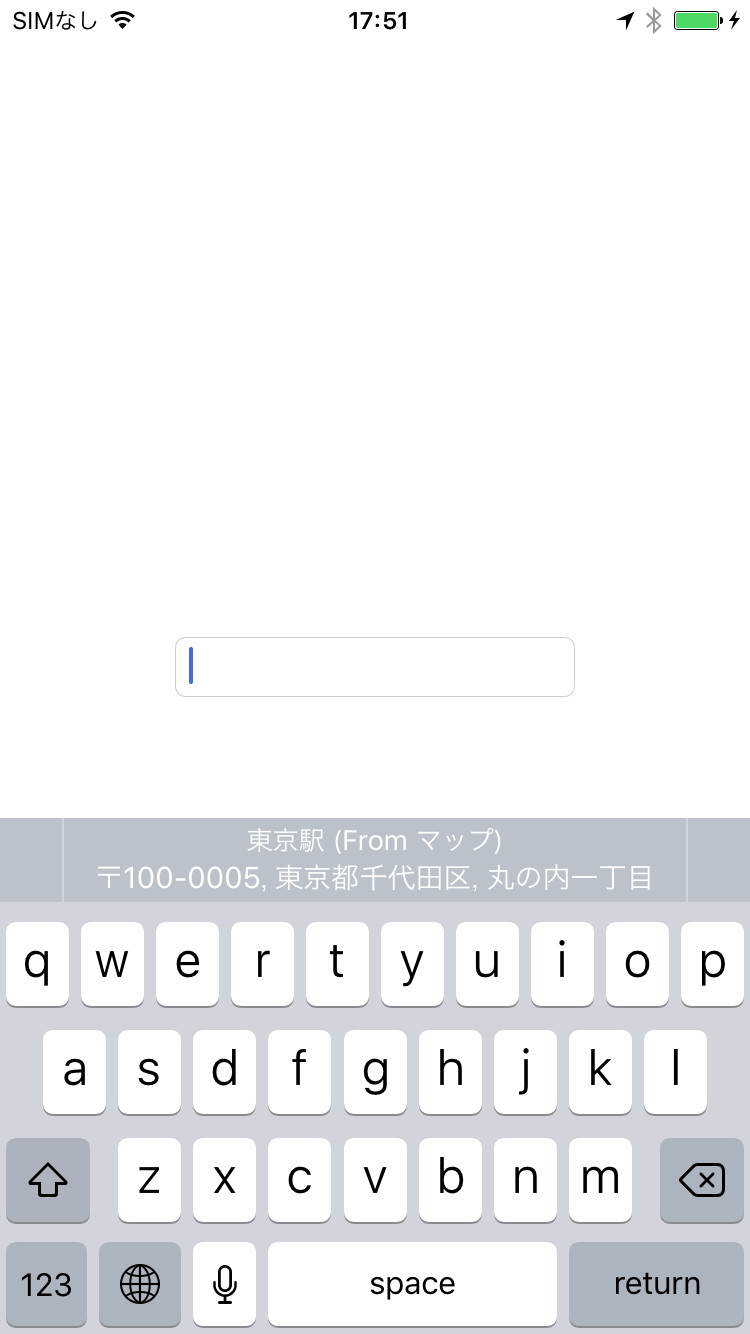Enable shift on the keyboard
Image resolution: width=750 pixels, height=1334 pixels.
48,1180
